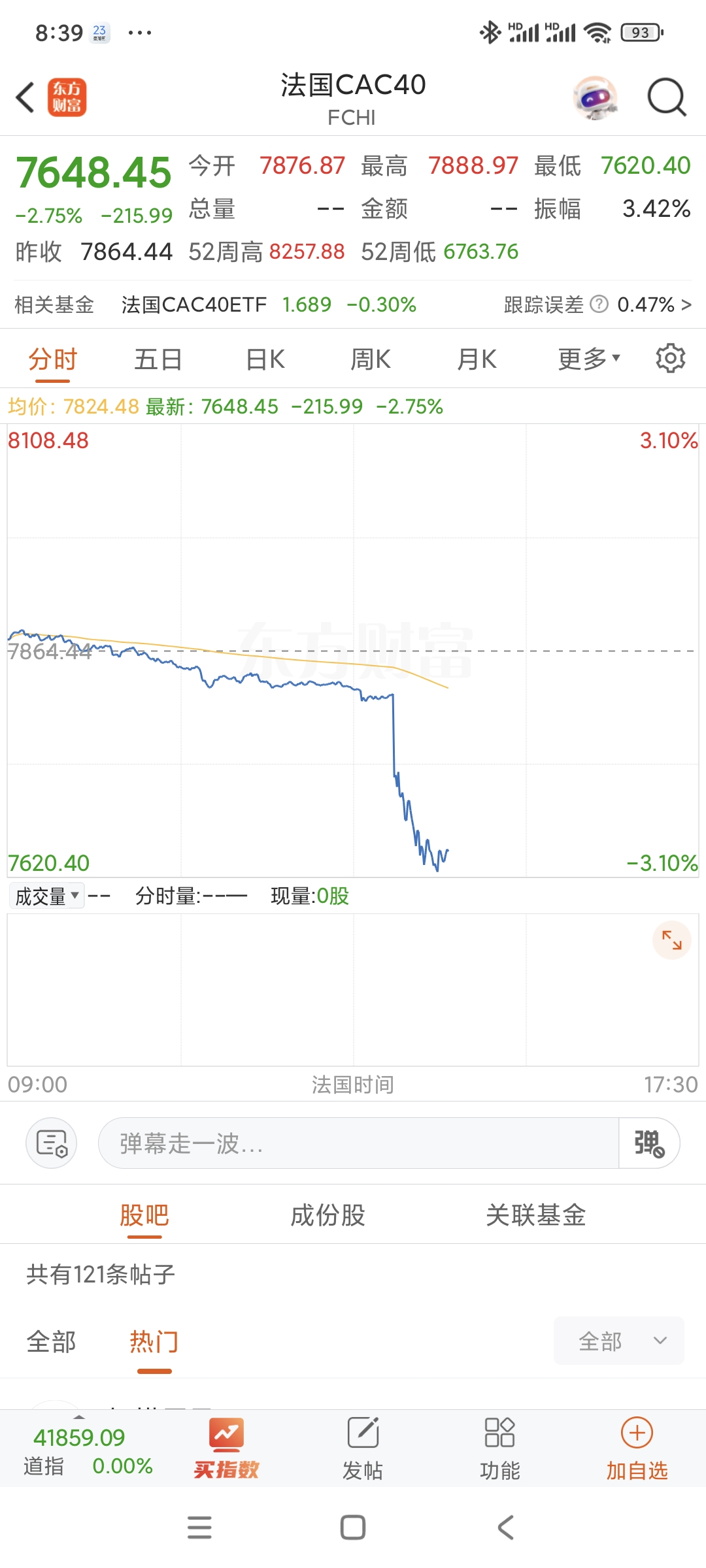Switch to the 关联基金 tab
Screen dimensions: 706x1568
(535, 1215)
